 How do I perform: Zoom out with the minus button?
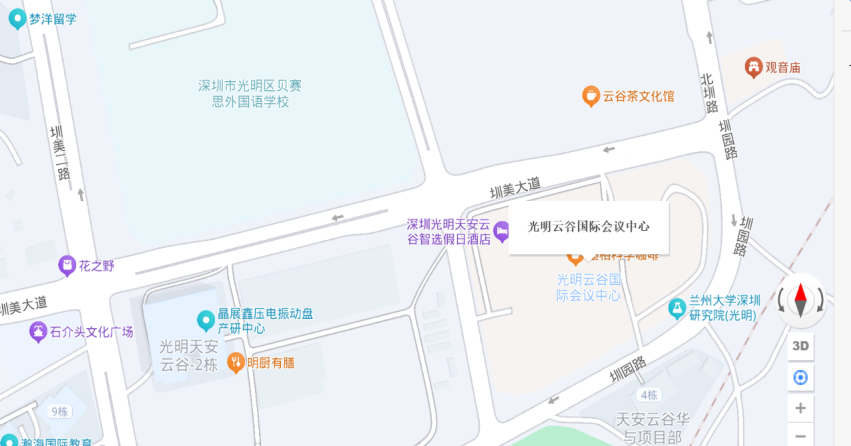(x=800, y=436)
